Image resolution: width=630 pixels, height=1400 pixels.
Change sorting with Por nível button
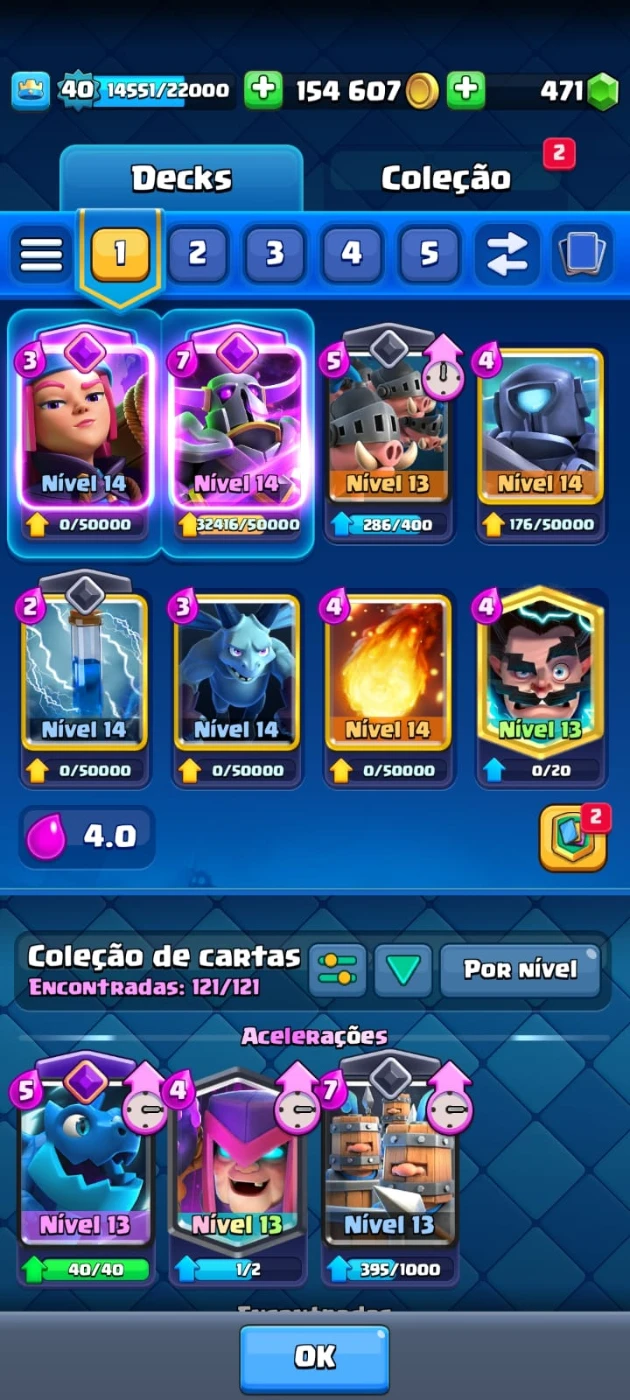pos(520,970)
